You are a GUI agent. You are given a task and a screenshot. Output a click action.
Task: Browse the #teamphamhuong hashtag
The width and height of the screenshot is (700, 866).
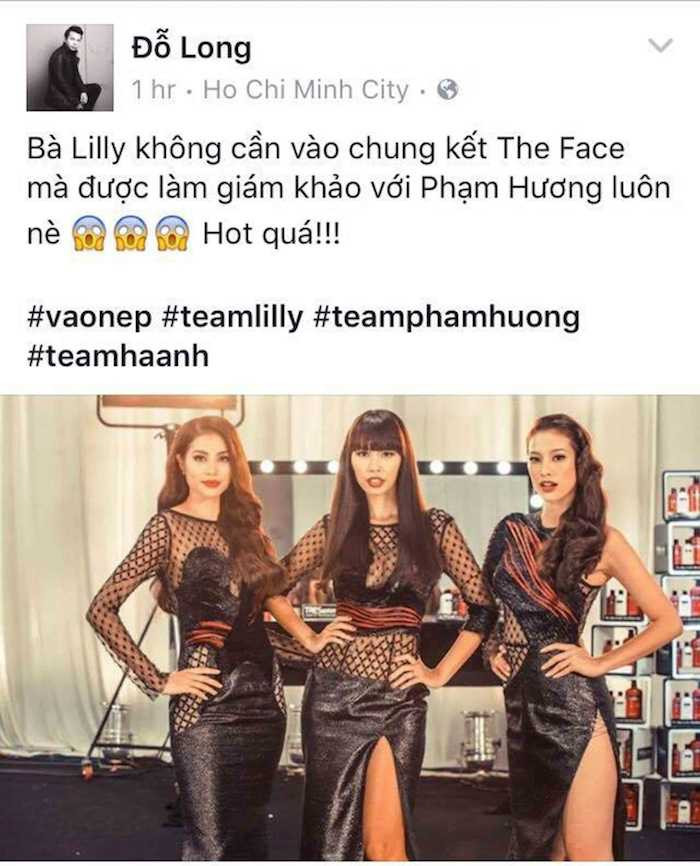(x=446, y=317)
